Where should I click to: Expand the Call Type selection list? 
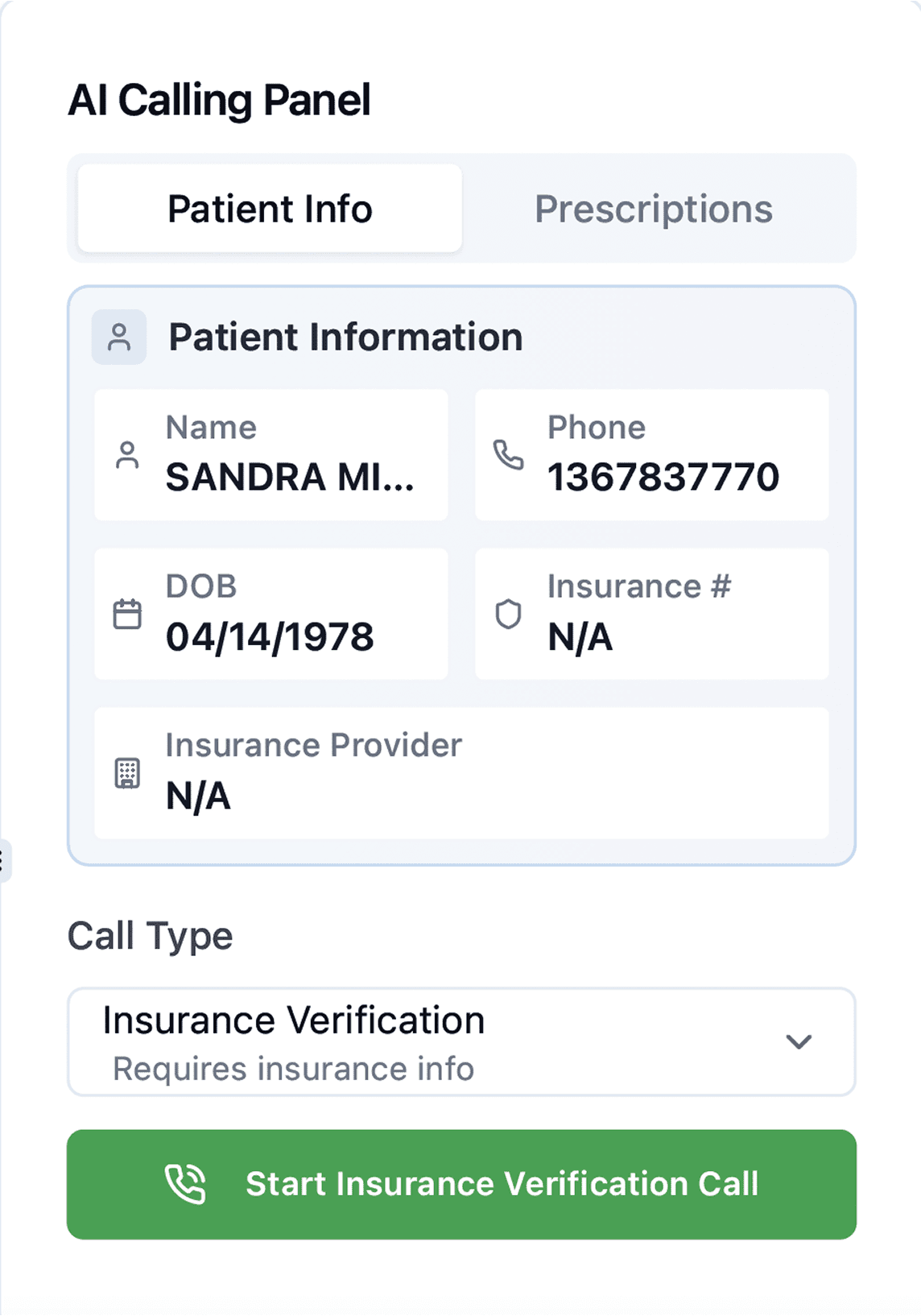(x=460, y=1041)
